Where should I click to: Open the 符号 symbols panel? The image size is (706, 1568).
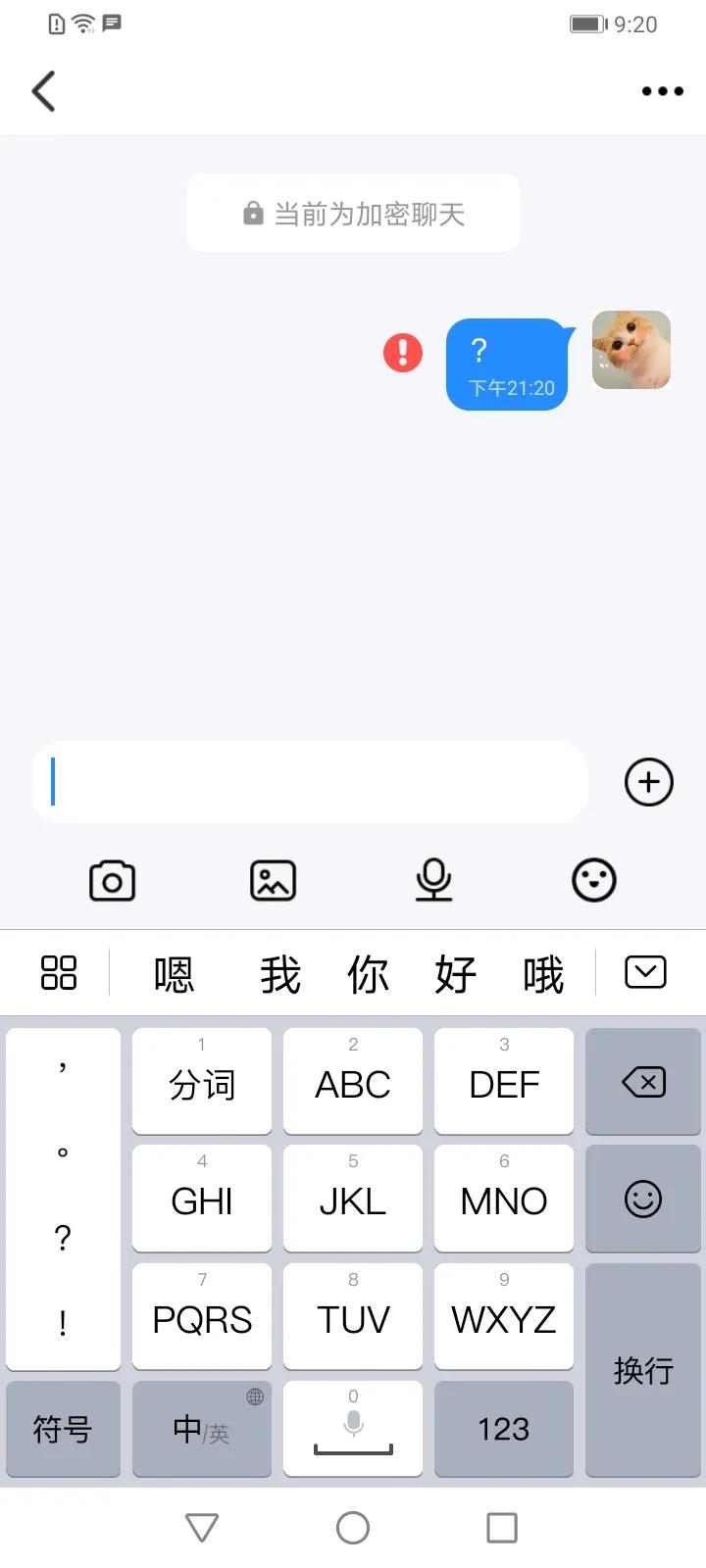point(63,1429)
